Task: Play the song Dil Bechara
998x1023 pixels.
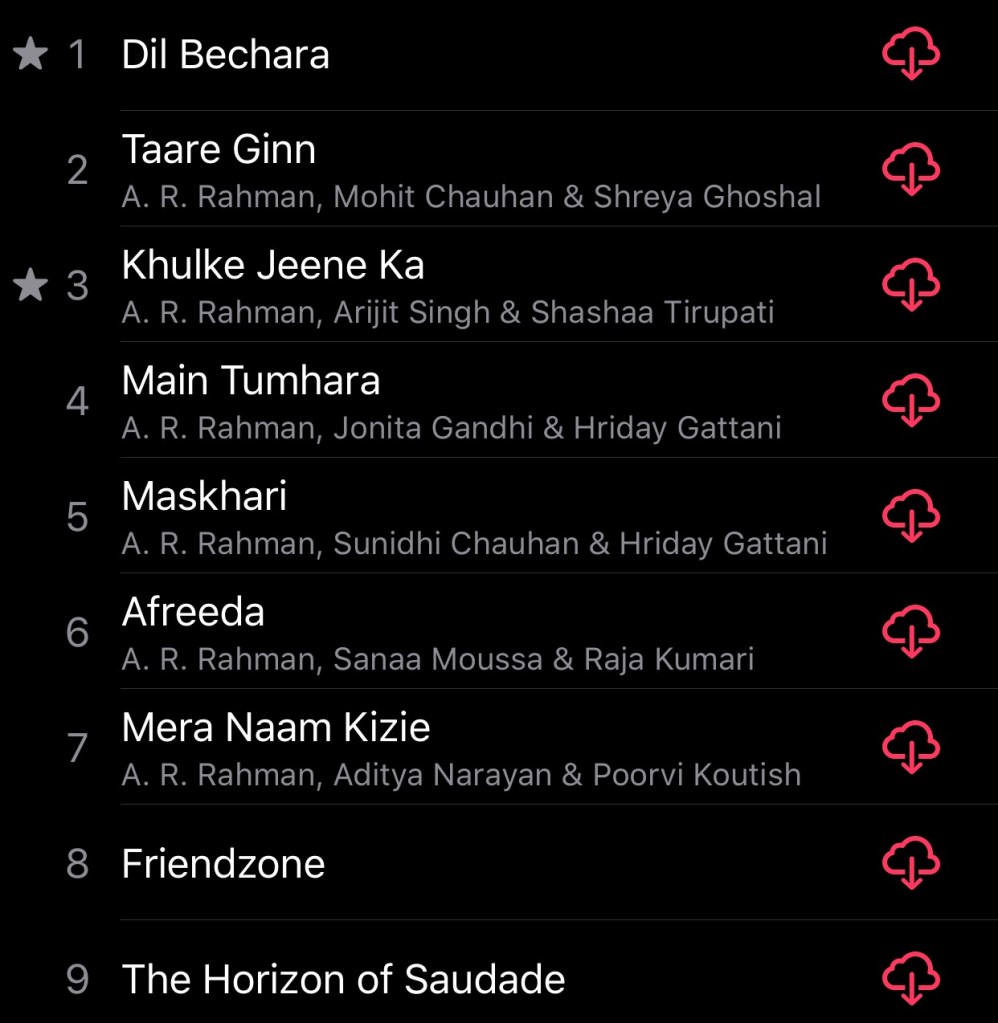Action: pos(225,55)
